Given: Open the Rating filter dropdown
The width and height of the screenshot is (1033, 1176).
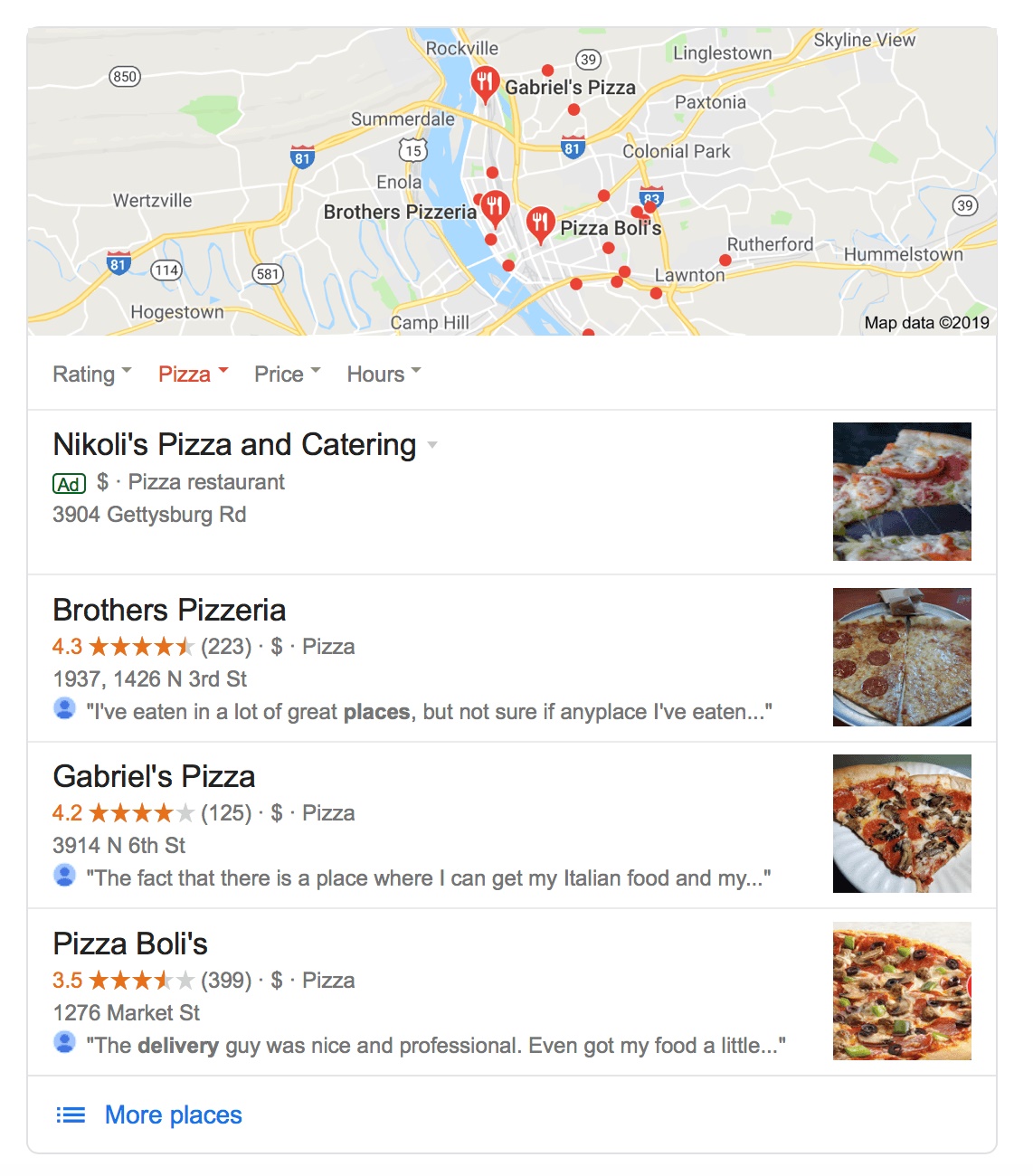Looking at the screenshot, I should 91,374.
